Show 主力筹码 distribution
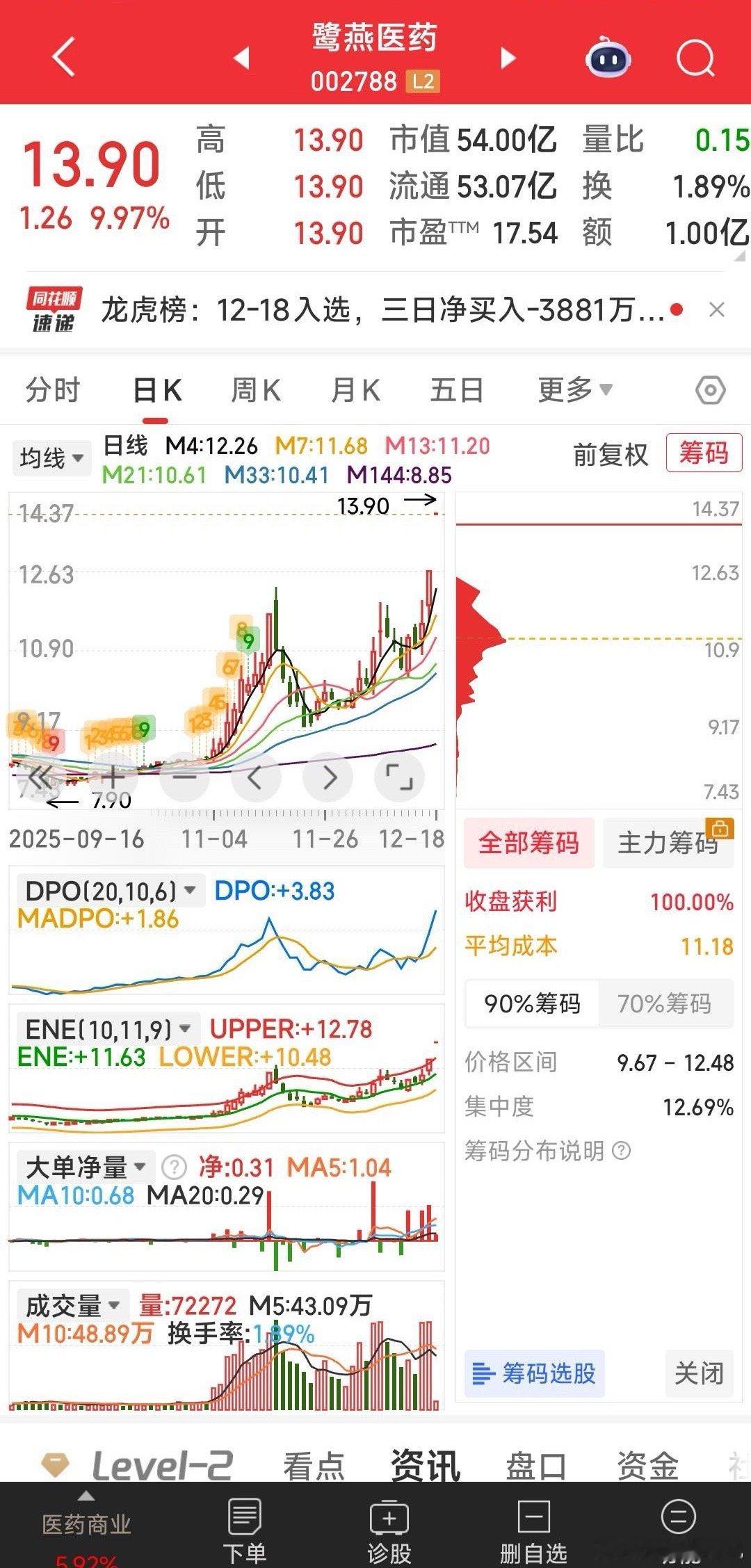Screen dimensions: 751x1568 click(668, 843)
